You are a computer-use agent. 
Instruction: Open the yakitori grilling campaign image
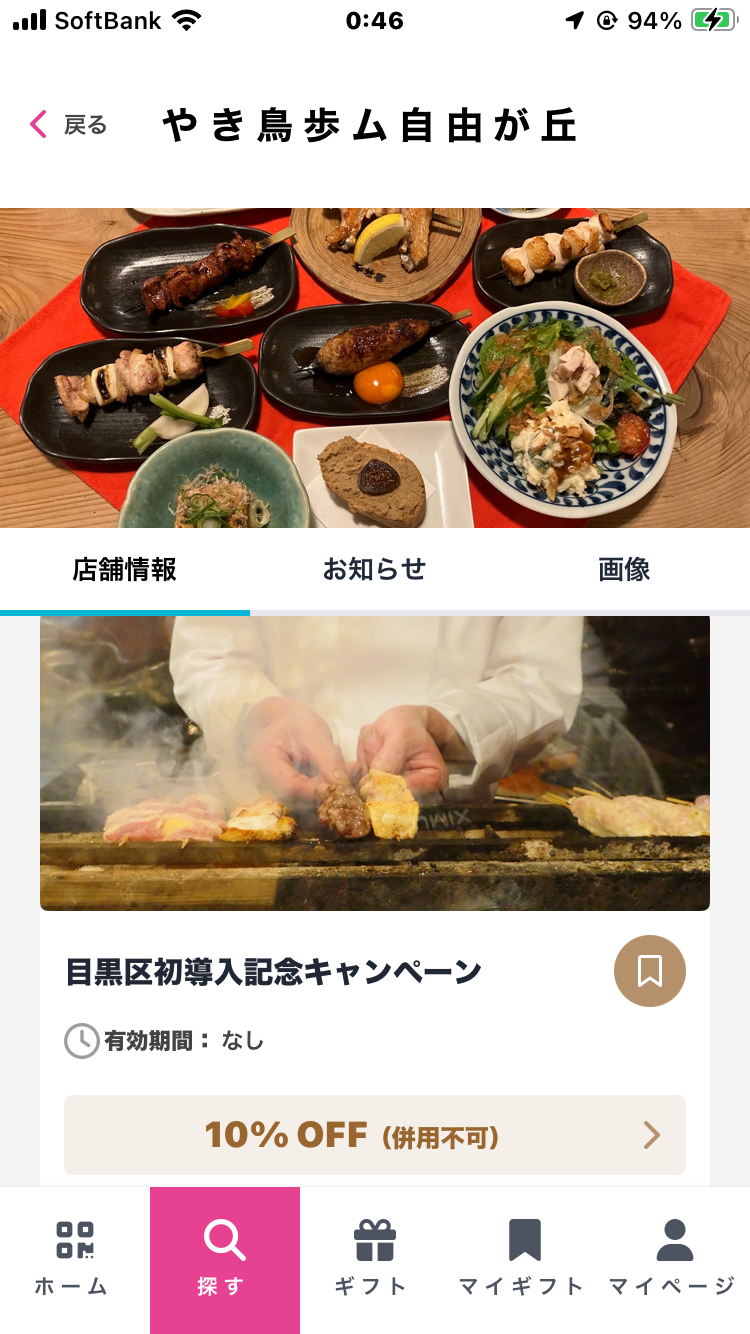tap(375, 763)
